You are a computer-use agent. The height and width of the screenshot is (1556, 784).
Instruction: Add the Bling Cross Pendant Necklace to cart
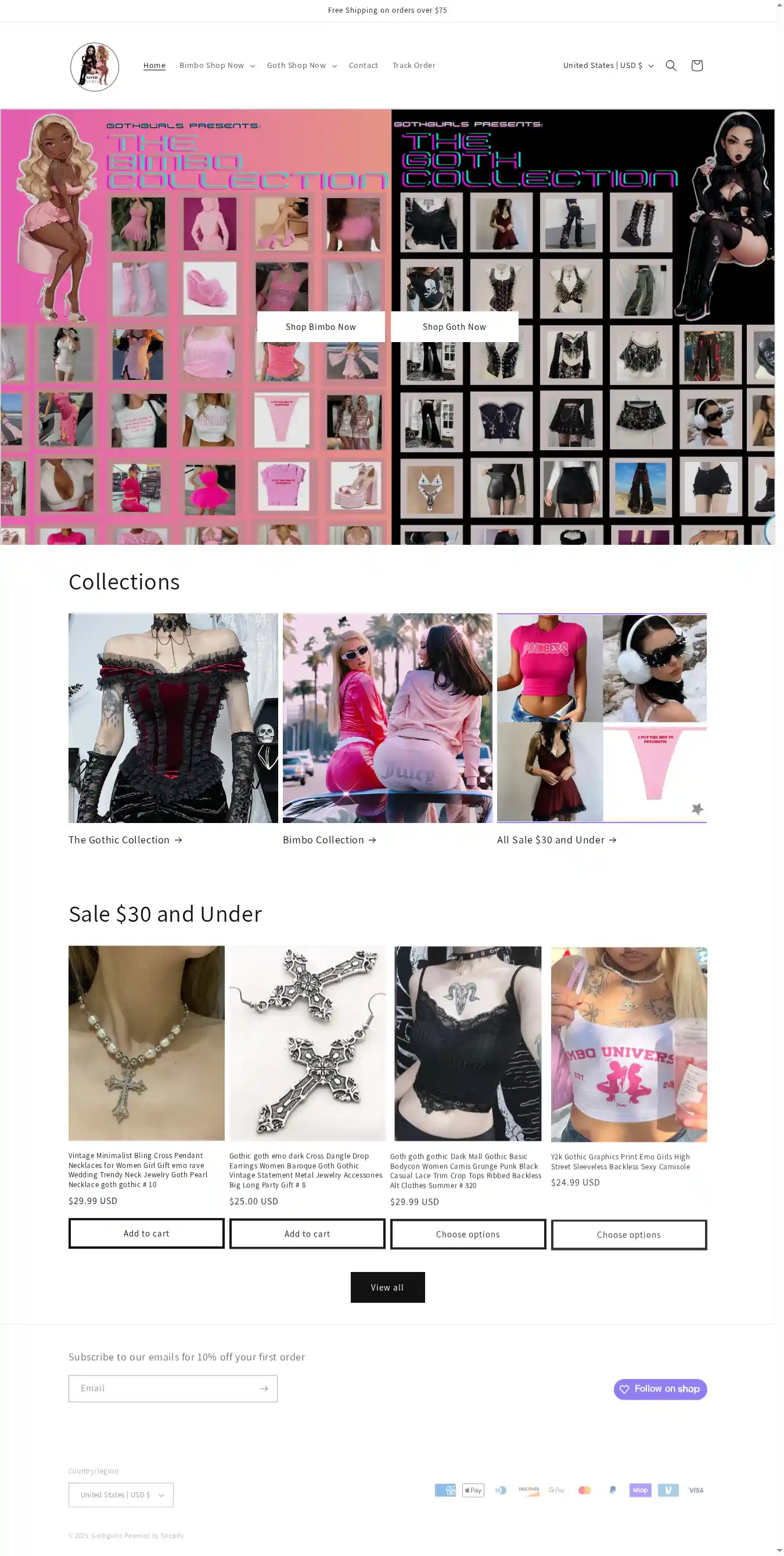pyautogui.click(x=146, y=1233)
